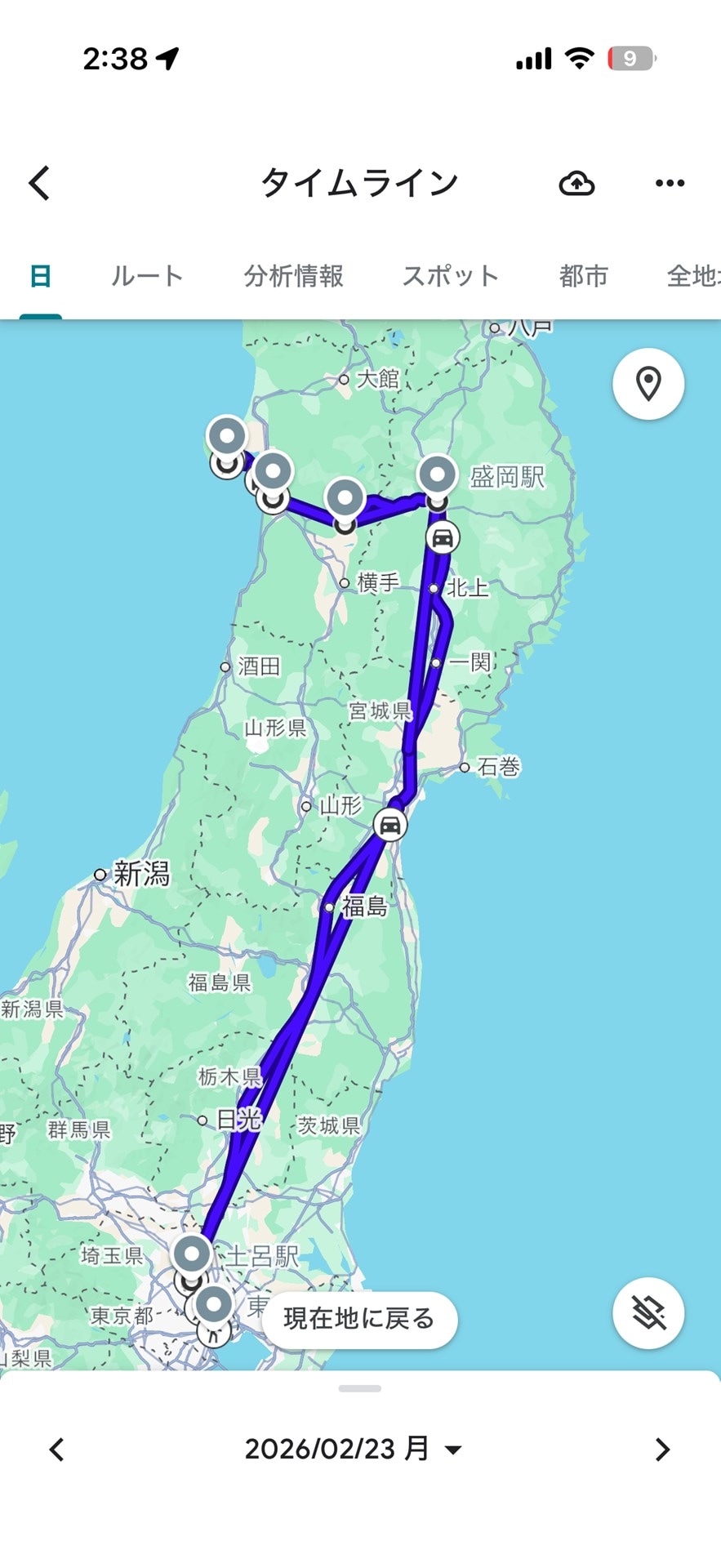Toggle the map layers visibility button
The height and width of the screenshot is (1568, 721).
(648, 1312)
